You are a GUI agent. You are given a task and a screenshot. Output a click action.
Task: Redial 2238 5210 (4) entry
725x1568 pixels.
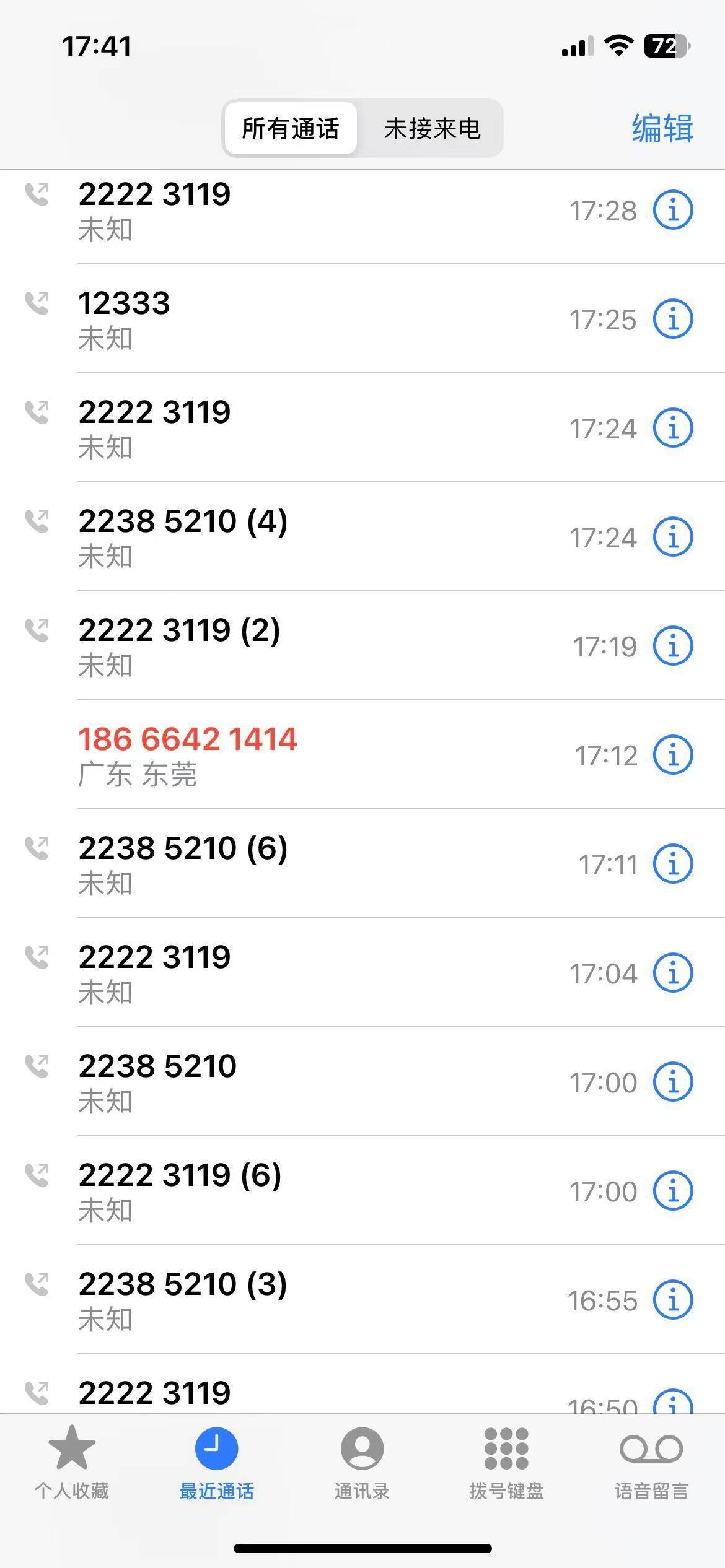point(362,536)
